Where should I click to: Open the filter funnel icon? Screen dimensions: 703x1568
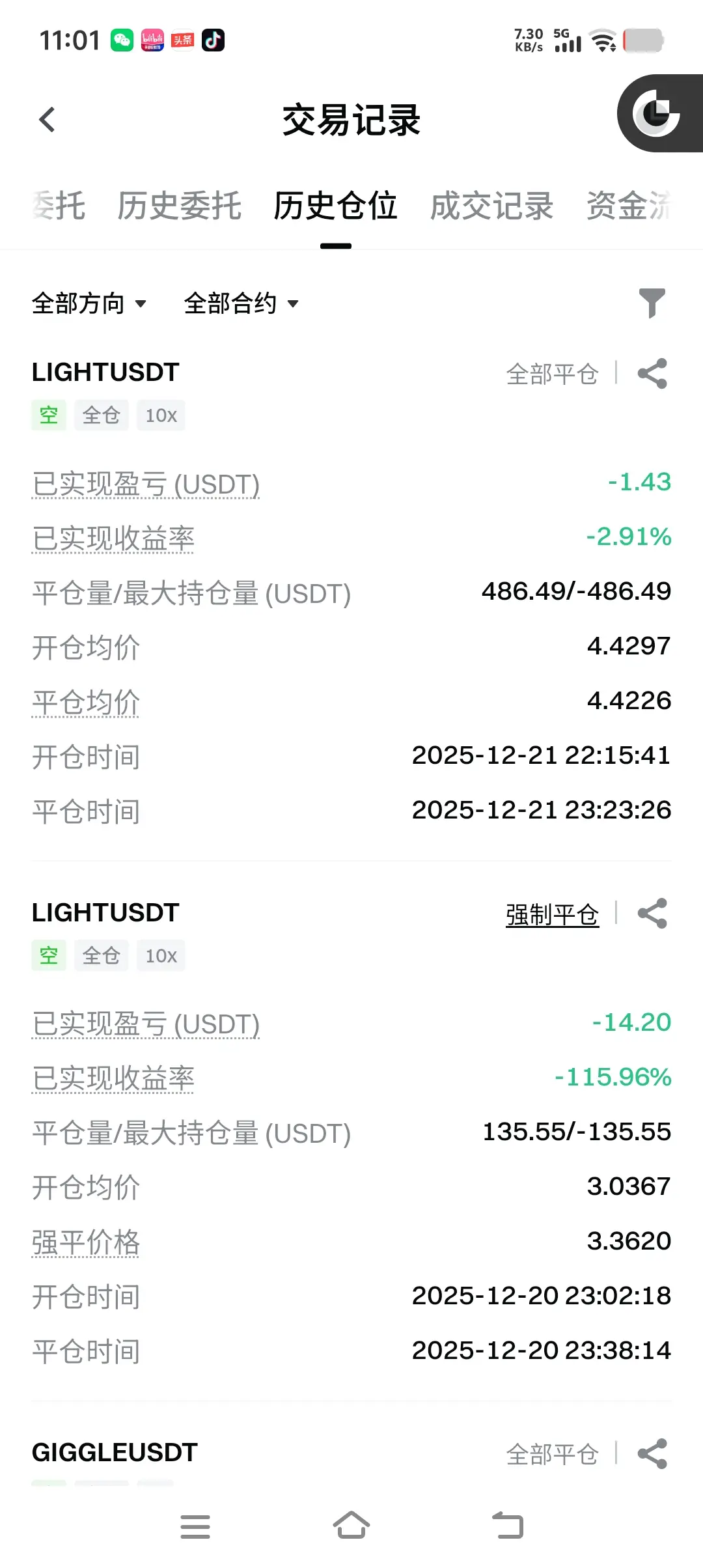tap(652, 303)
